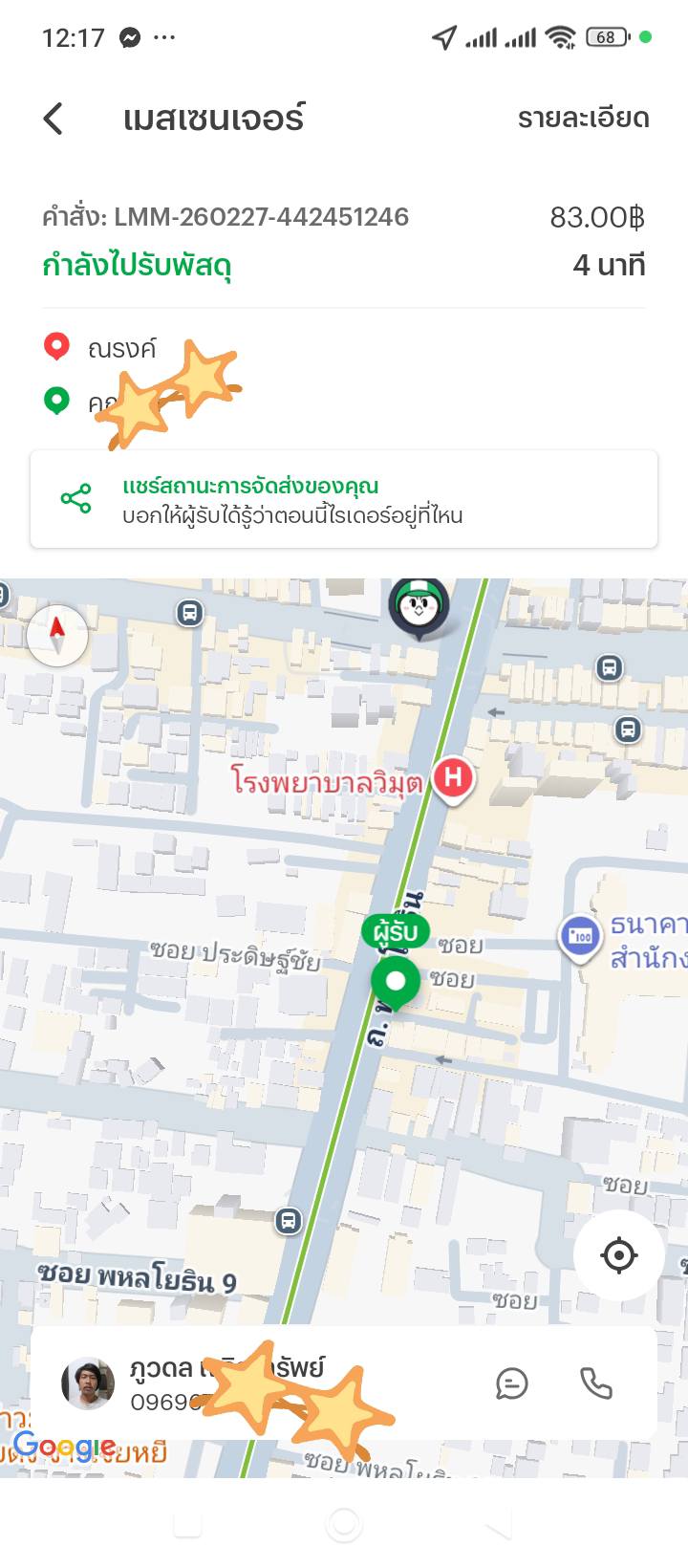Viewport: 688px width, 1568px height.
Task: Tap the rider marker on map
Action: [x=419, y=606]
